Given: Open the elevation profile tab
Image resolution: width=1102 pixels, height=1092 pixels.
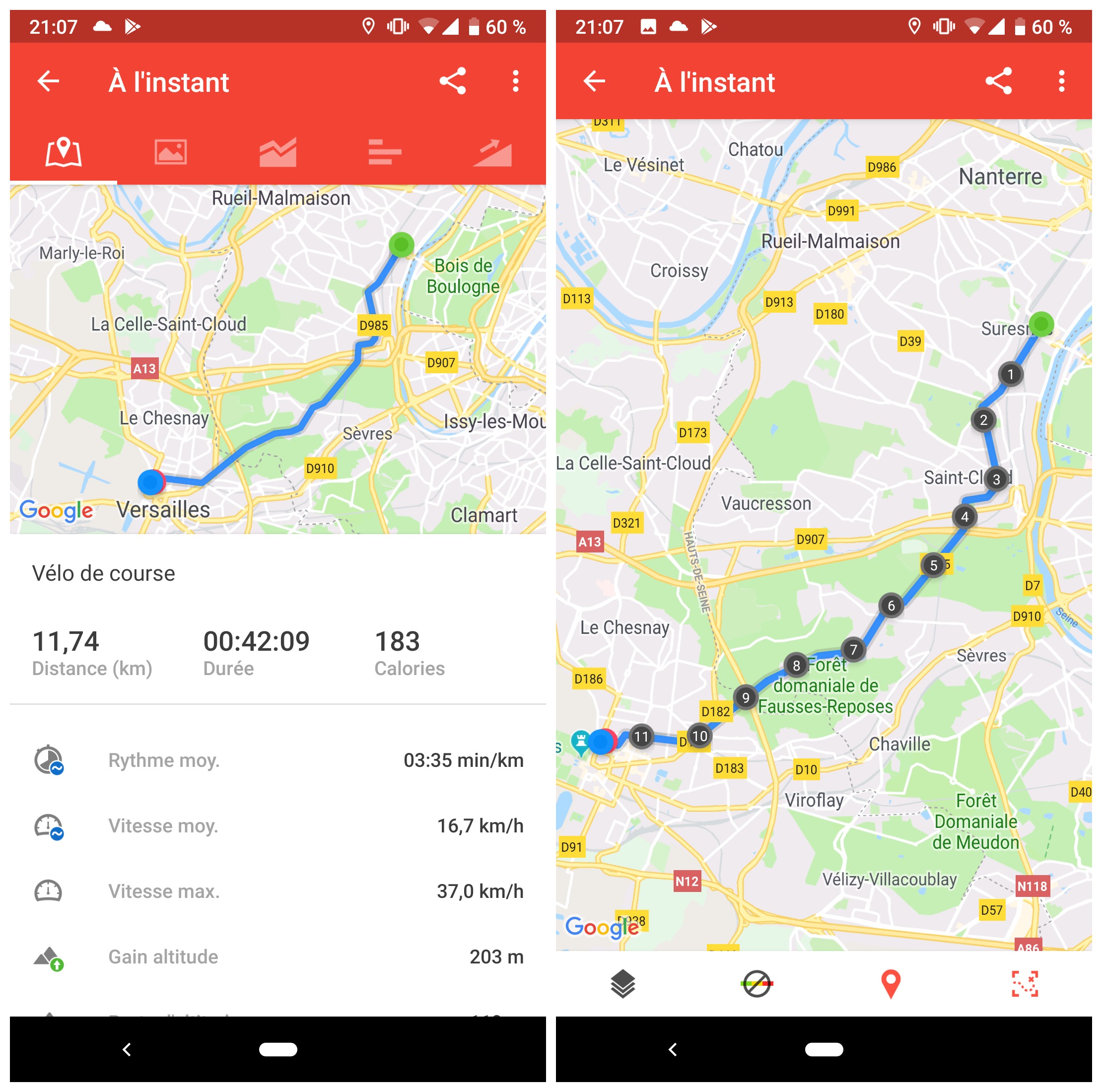Looking at the screenshot, I should tap(492, 152).
